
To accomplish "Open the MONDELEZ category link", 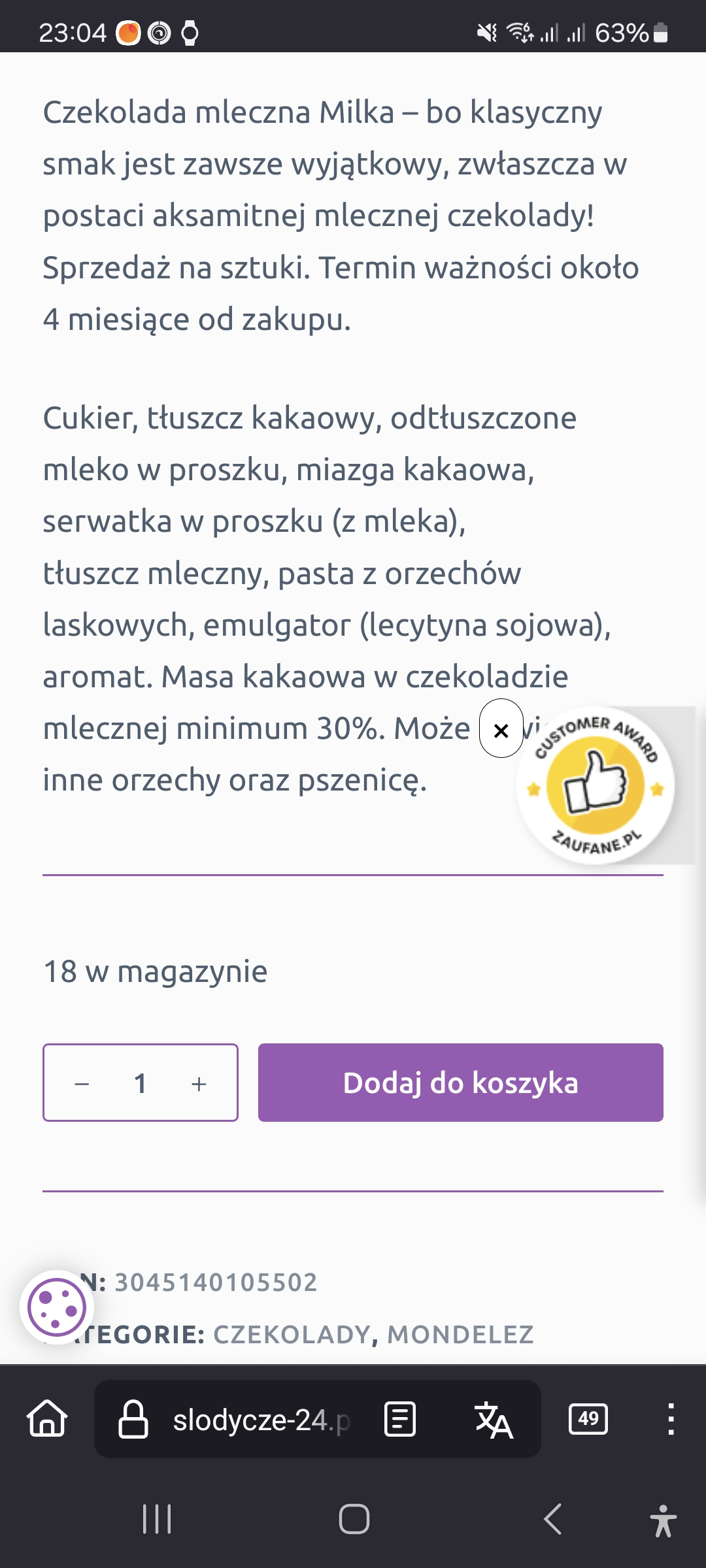I will click(x=460, y=1334).
